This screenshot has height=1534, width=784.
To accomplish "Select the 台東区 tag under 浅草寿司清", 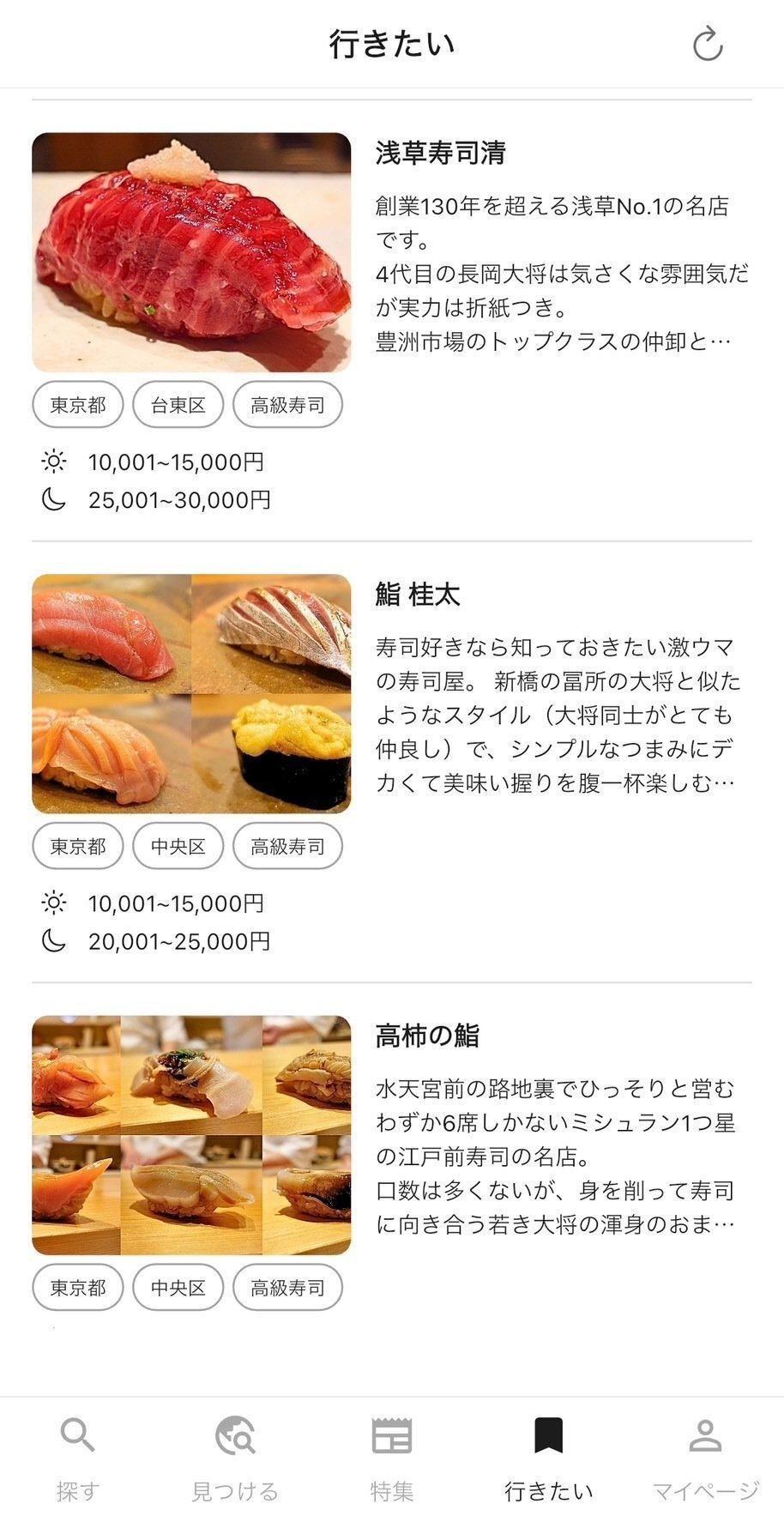I will point(178,404).
